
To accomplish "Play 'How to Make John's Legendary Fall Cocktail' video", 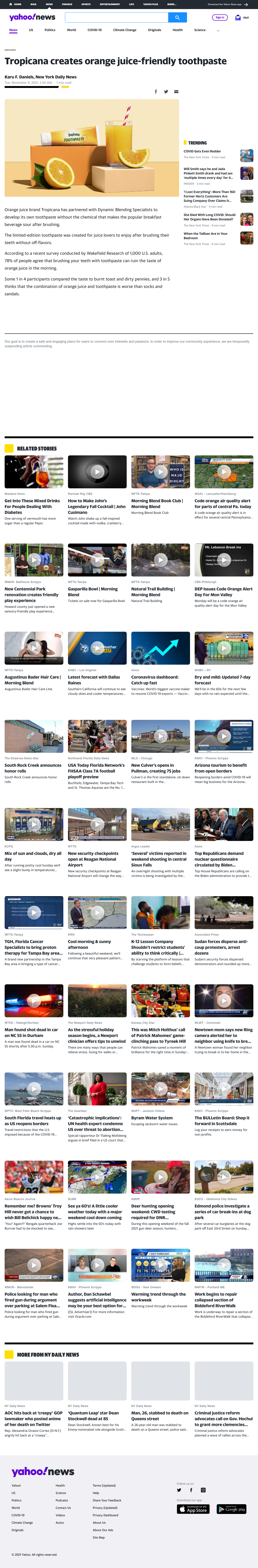I will click(97, 472).
